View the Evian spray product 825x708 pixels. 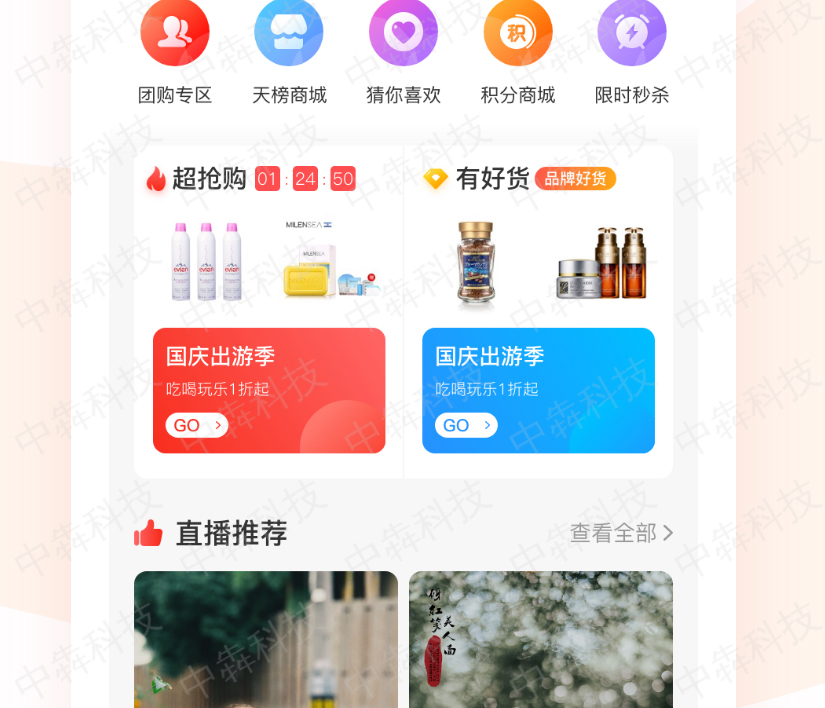tap(207, 261)
